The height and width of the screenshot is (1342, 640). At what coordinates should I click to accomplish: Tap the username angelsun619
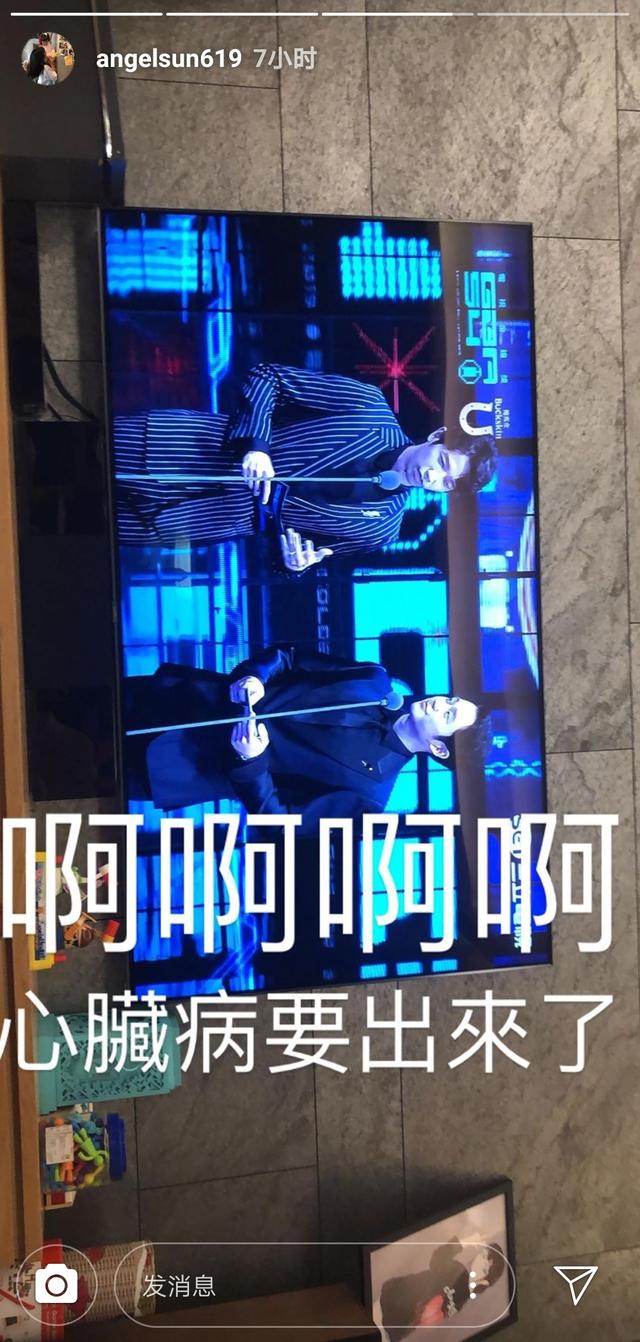169,59
